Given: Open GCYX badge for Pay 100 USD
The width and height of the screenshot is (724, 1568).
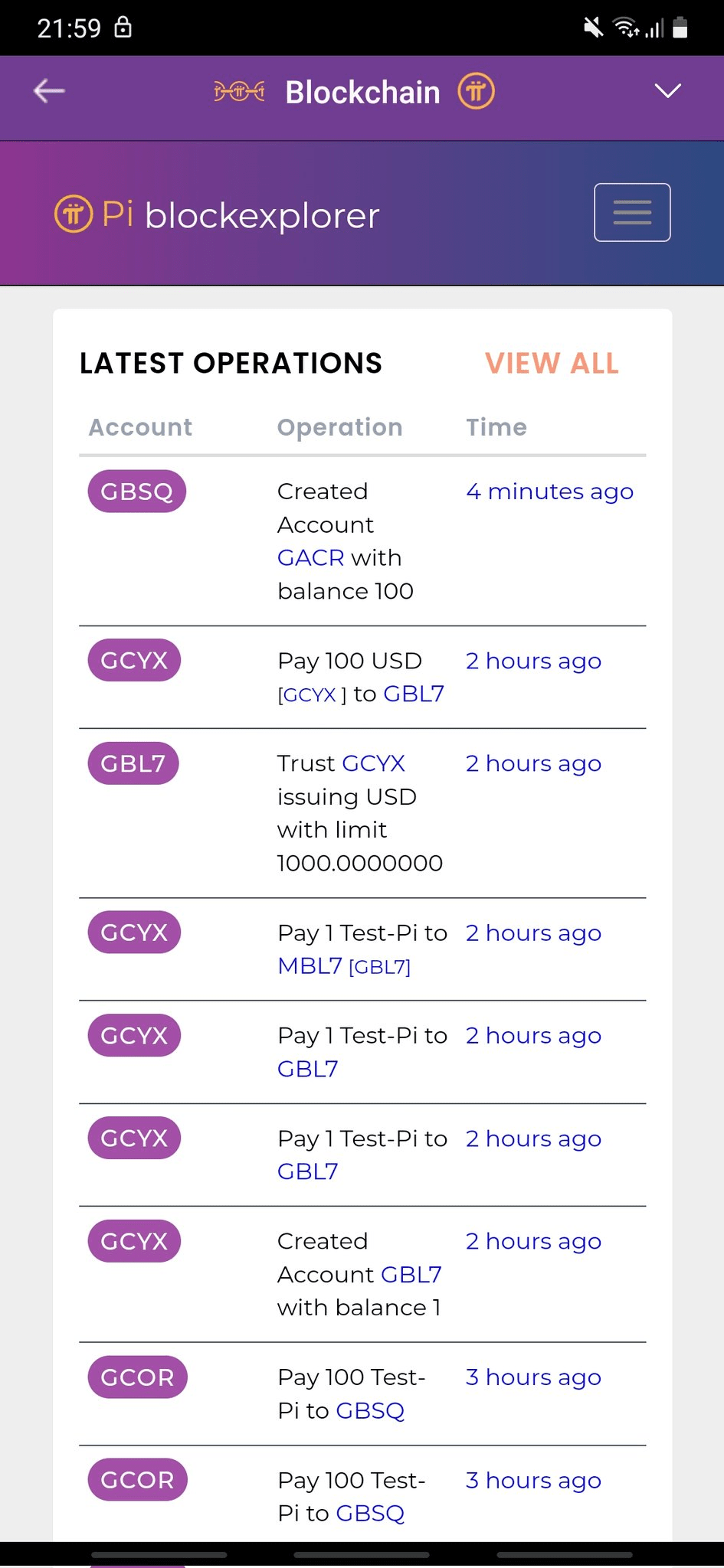Looking at the screenshot, I should pyautogui.click(x=134, y=661).
